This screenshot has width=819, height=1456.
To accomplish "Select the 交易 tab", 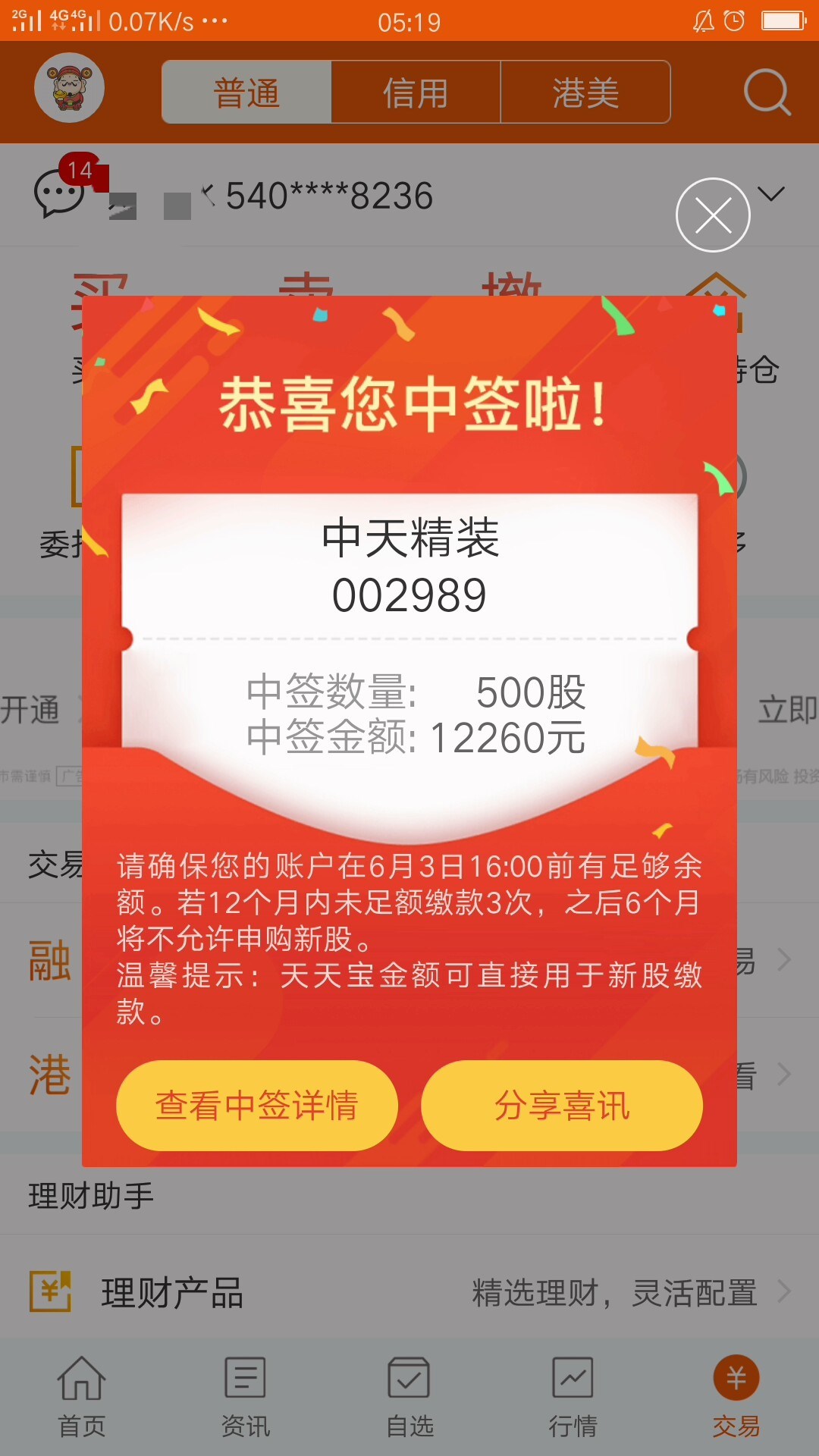I will point(736,1397).
